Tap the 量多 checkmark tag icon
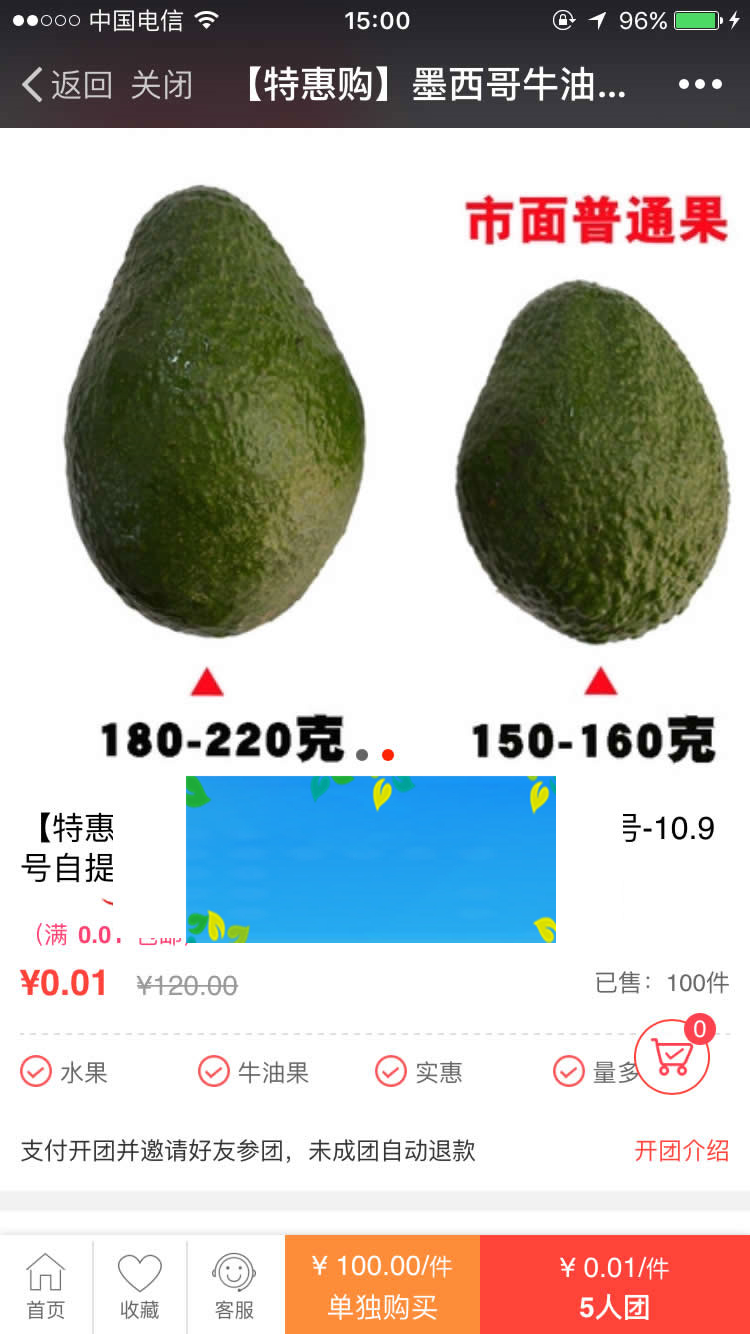The height and width of the screenshot is (1334, 750). point(568,1071)
